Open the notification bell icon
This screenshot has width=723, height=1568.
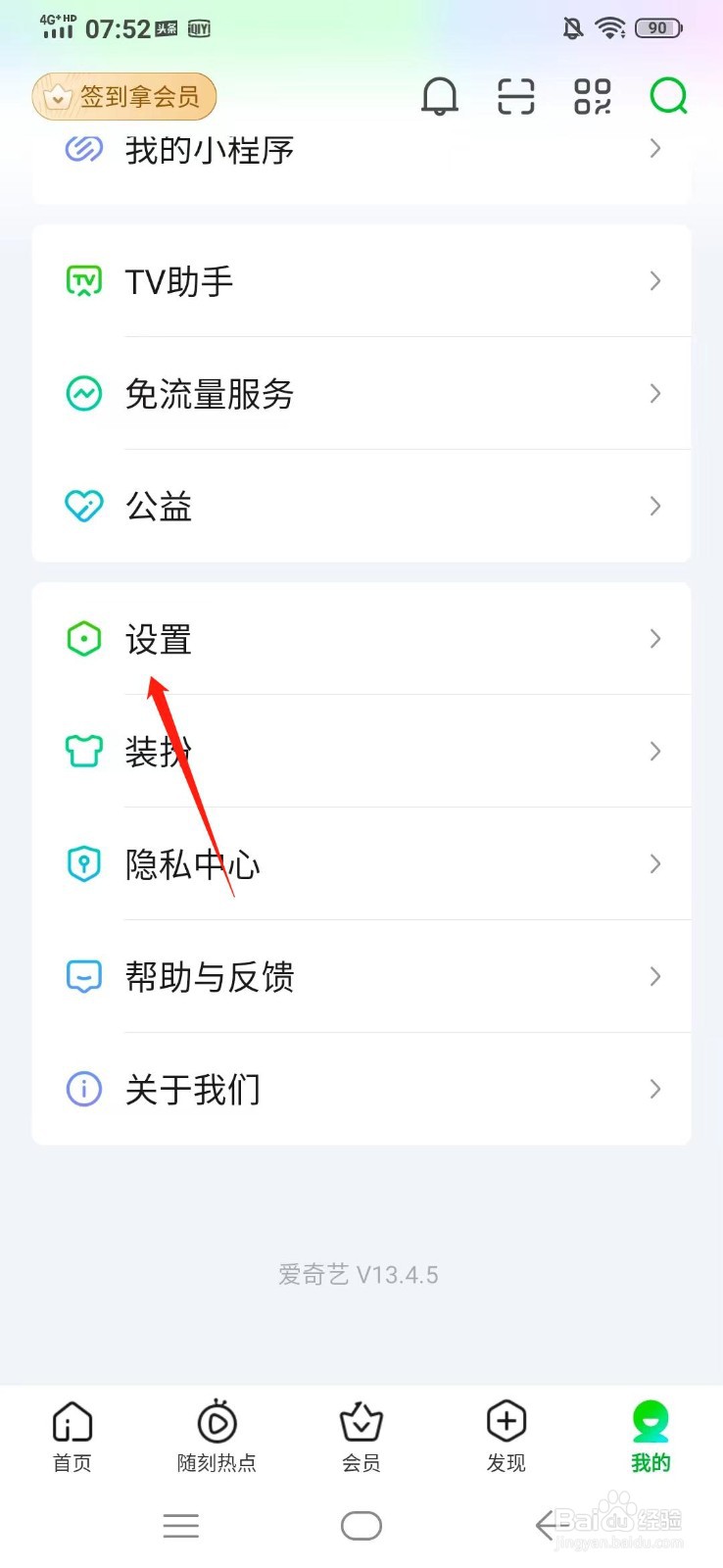pos(439,96)
